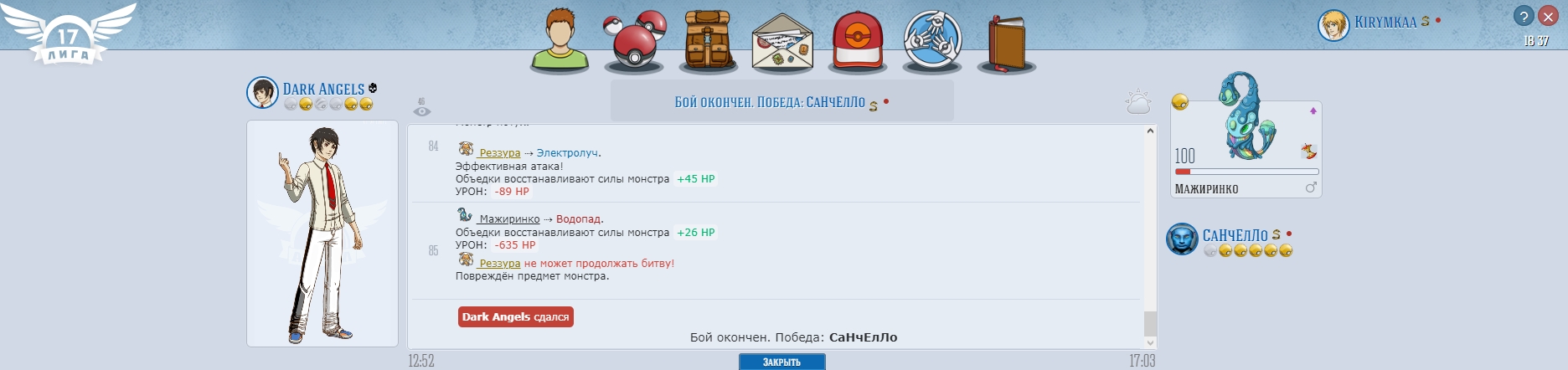Open the brown book journal

coord(1006,41)
